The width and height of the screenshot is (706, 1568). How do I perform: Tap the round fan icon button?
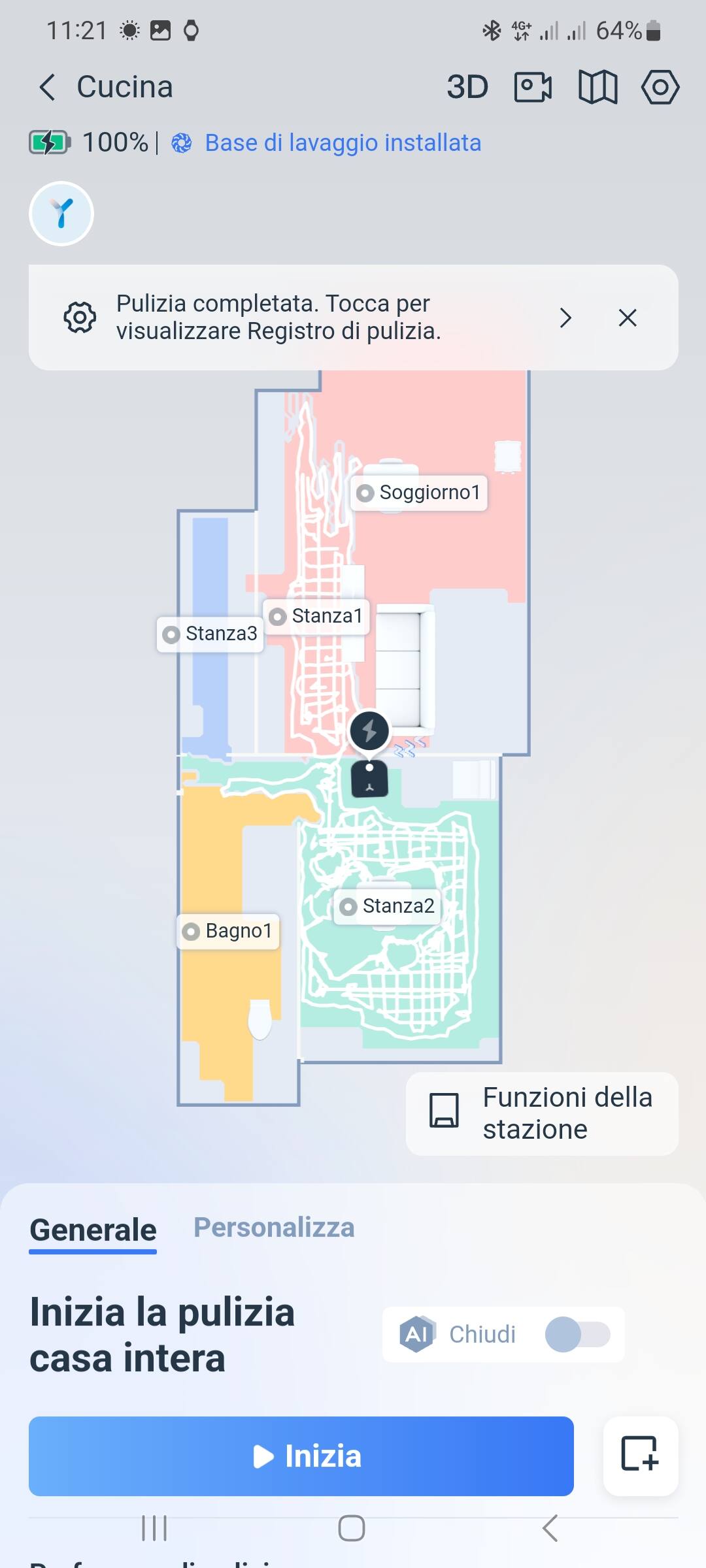tap(61, 214)
